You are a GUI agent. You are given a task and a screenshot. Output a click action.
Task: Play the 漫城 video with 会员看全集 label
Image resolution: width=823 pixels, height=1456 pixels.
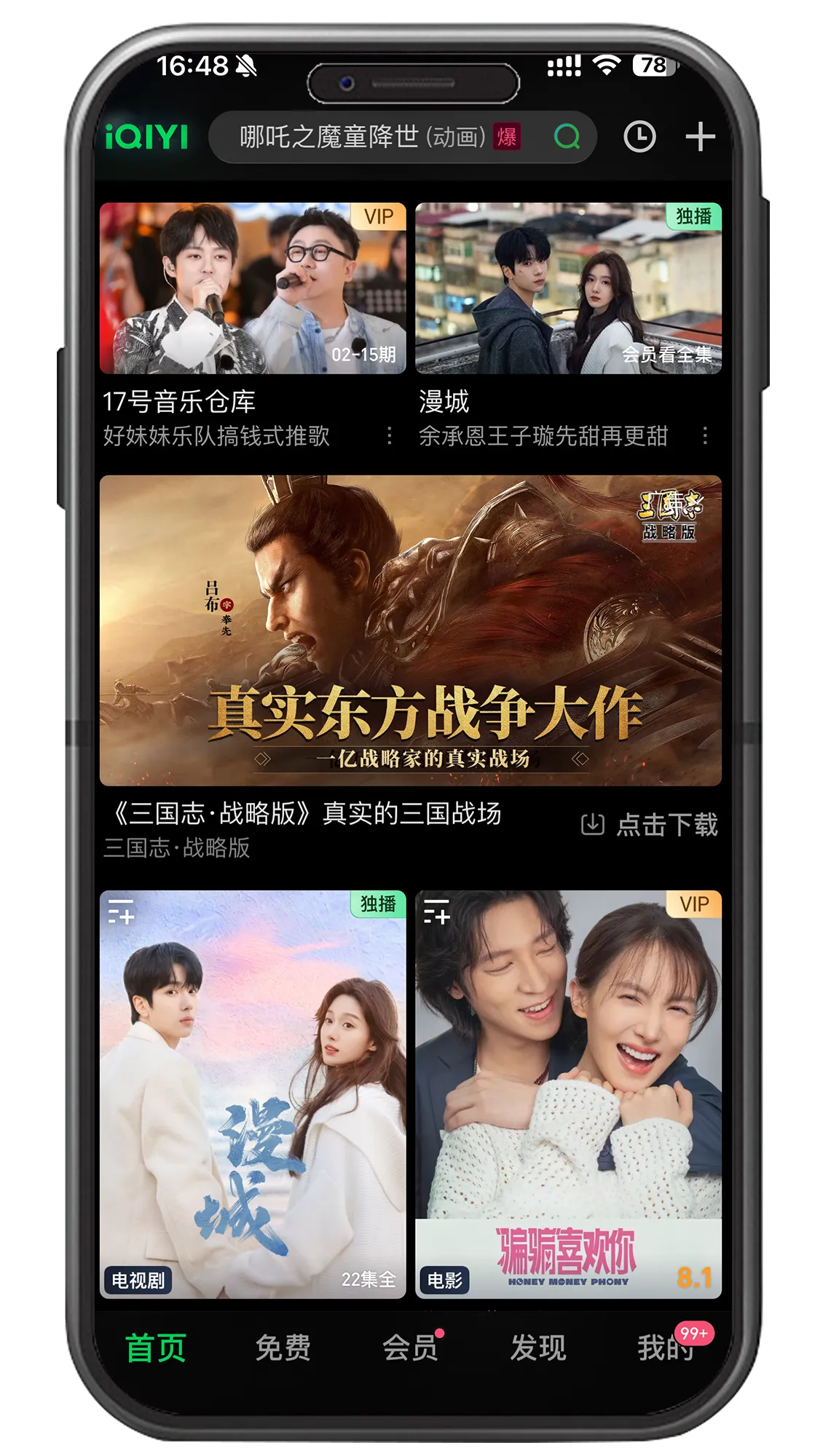click(568, 289)
